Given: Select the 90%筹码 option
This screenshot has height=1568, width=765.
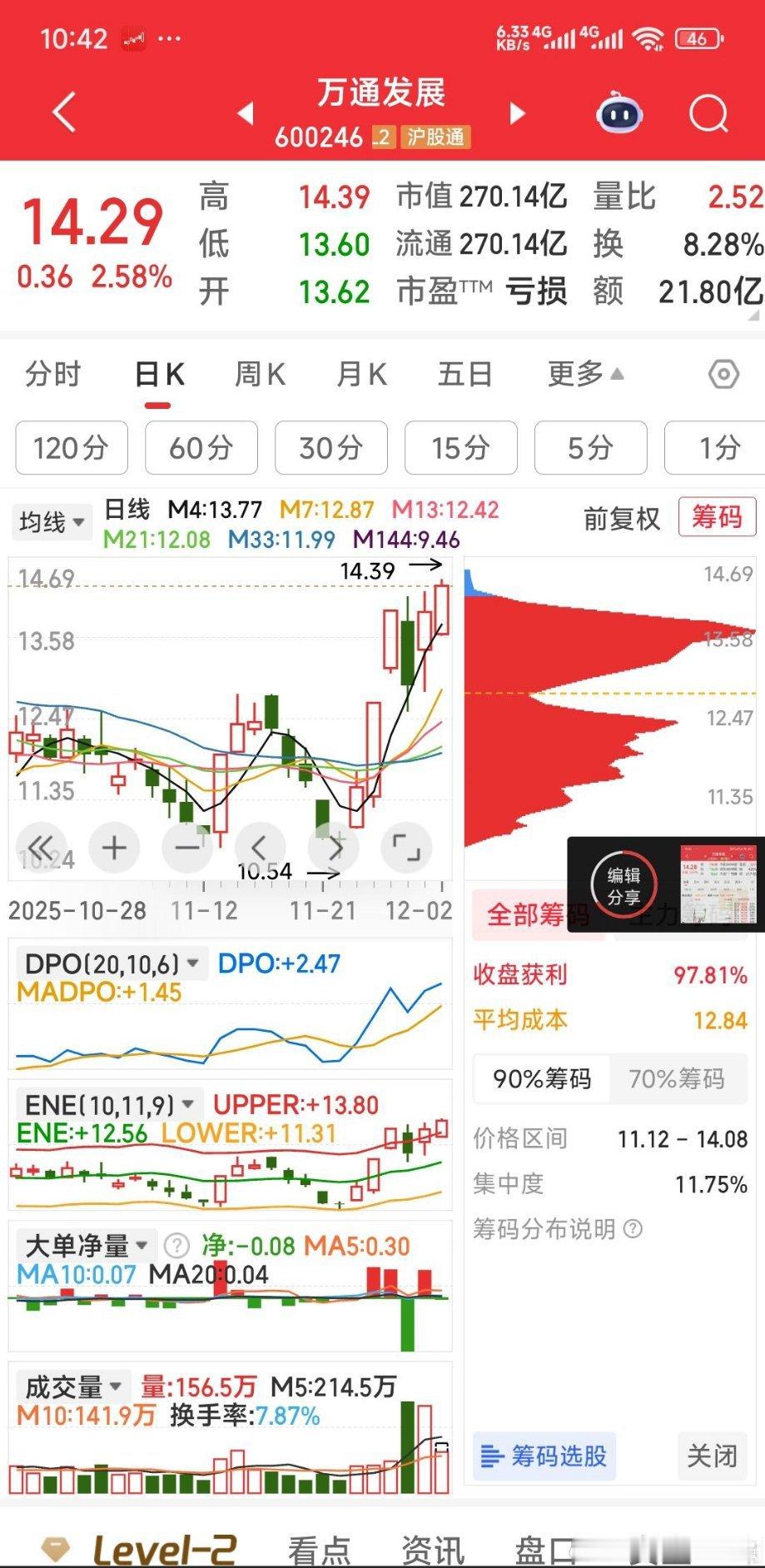Looking at the screenshot, I should coord(541,1078).
